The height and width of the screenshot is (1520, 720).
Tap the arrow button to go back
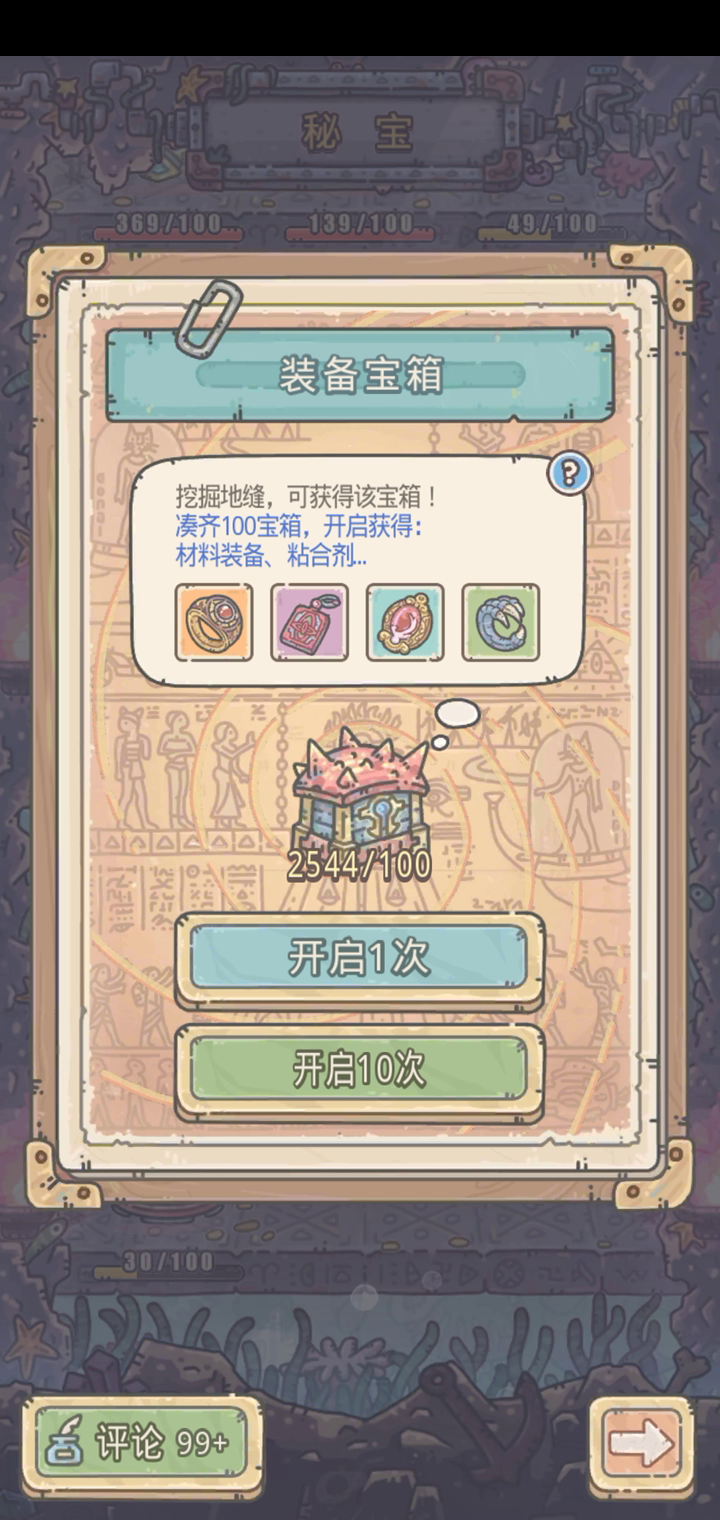click(641, 1443)
